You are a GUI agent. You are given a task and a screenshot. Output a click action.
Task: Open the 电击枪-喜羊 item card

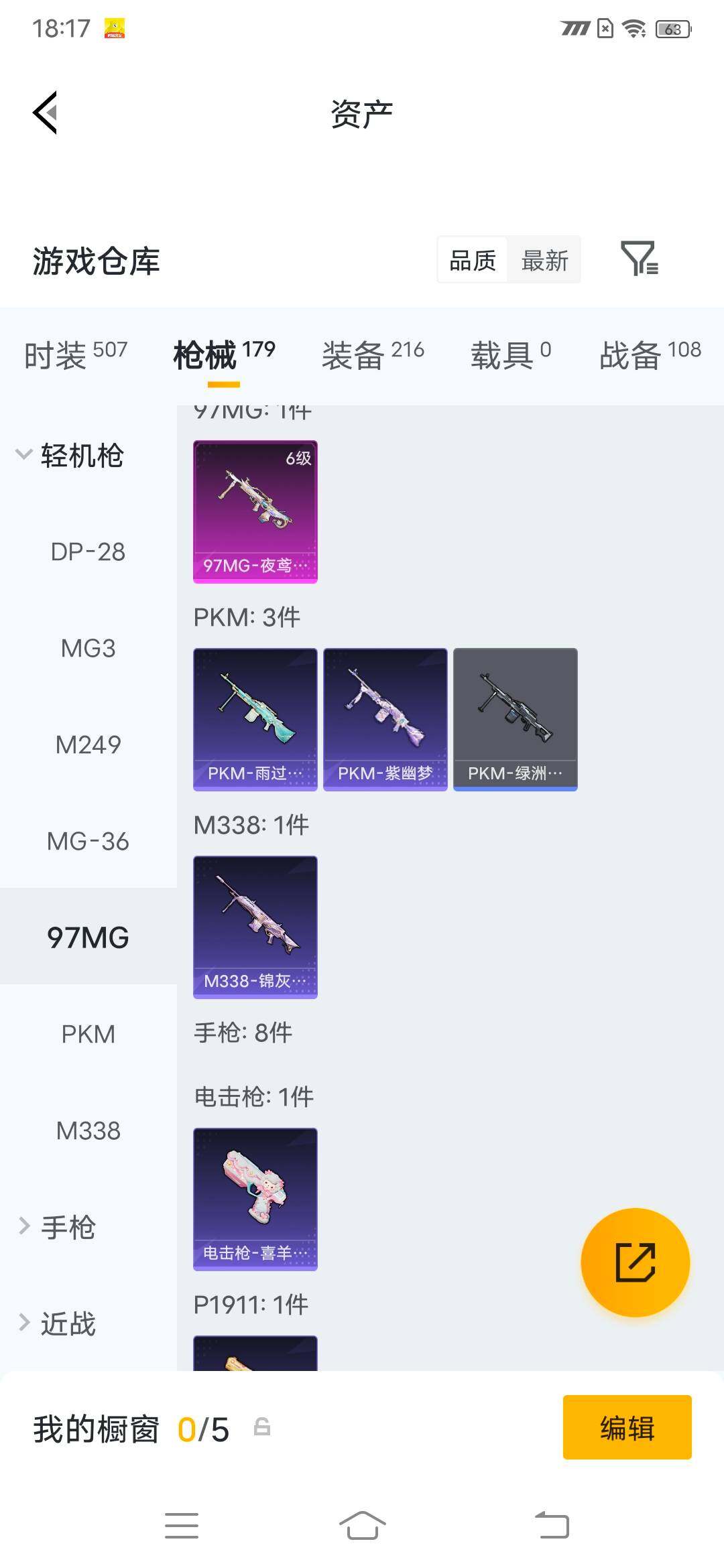[255, 1199]
